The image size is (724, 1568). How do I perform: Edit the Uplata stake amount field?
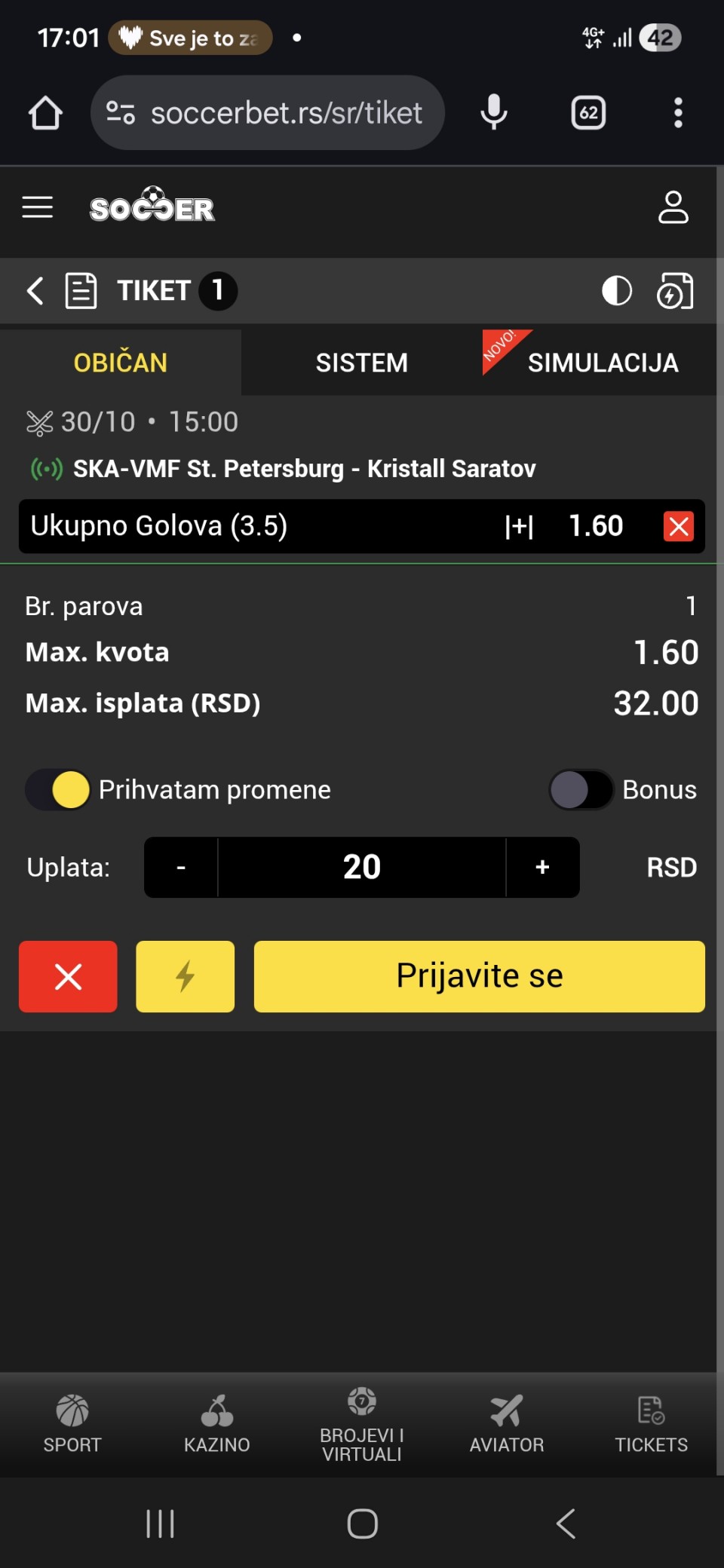[x=362, y=867]
